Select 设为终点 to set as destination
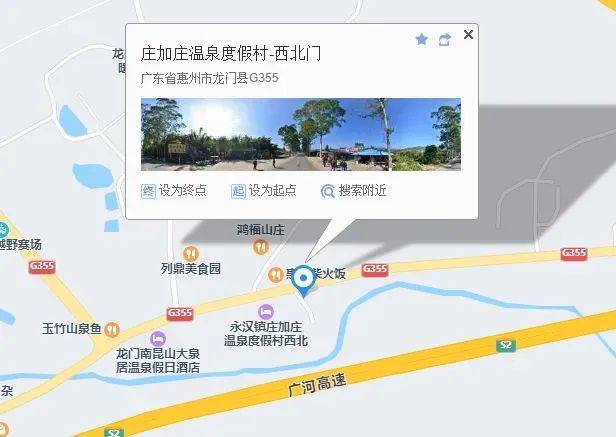 click(174, 191)
